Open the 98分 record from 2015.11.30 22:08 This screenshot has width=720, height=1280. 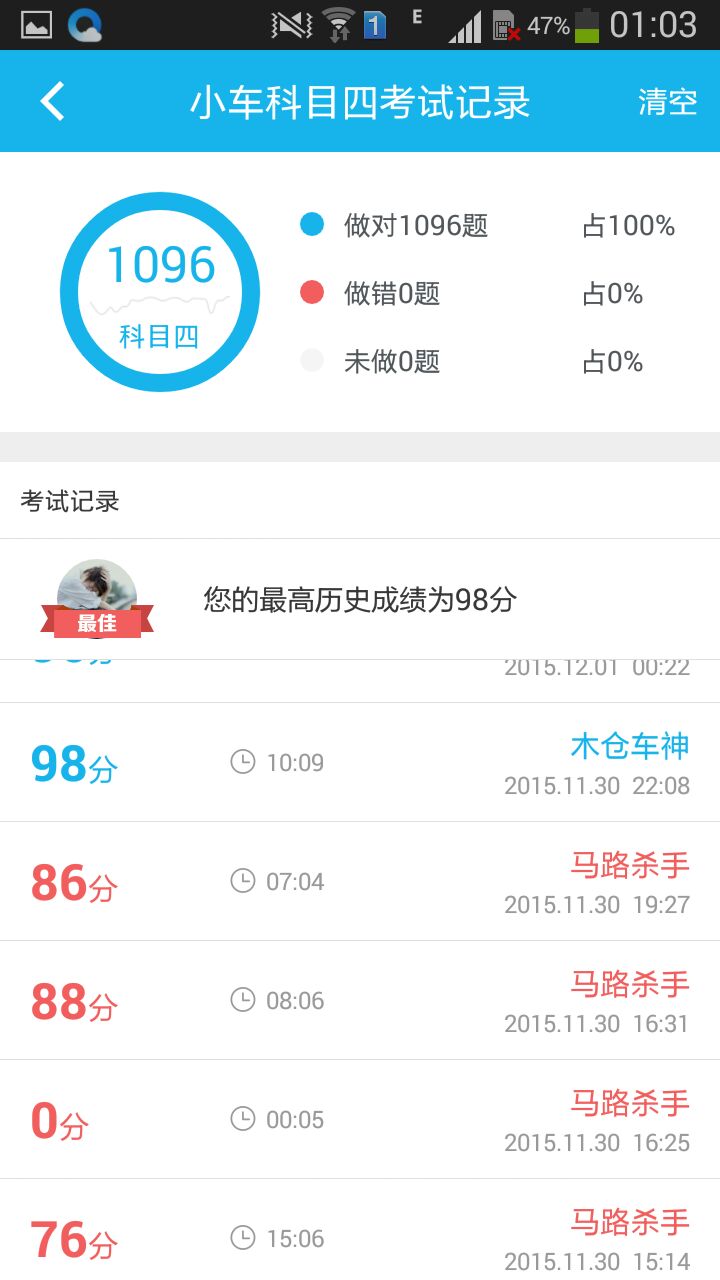[360, 763]
